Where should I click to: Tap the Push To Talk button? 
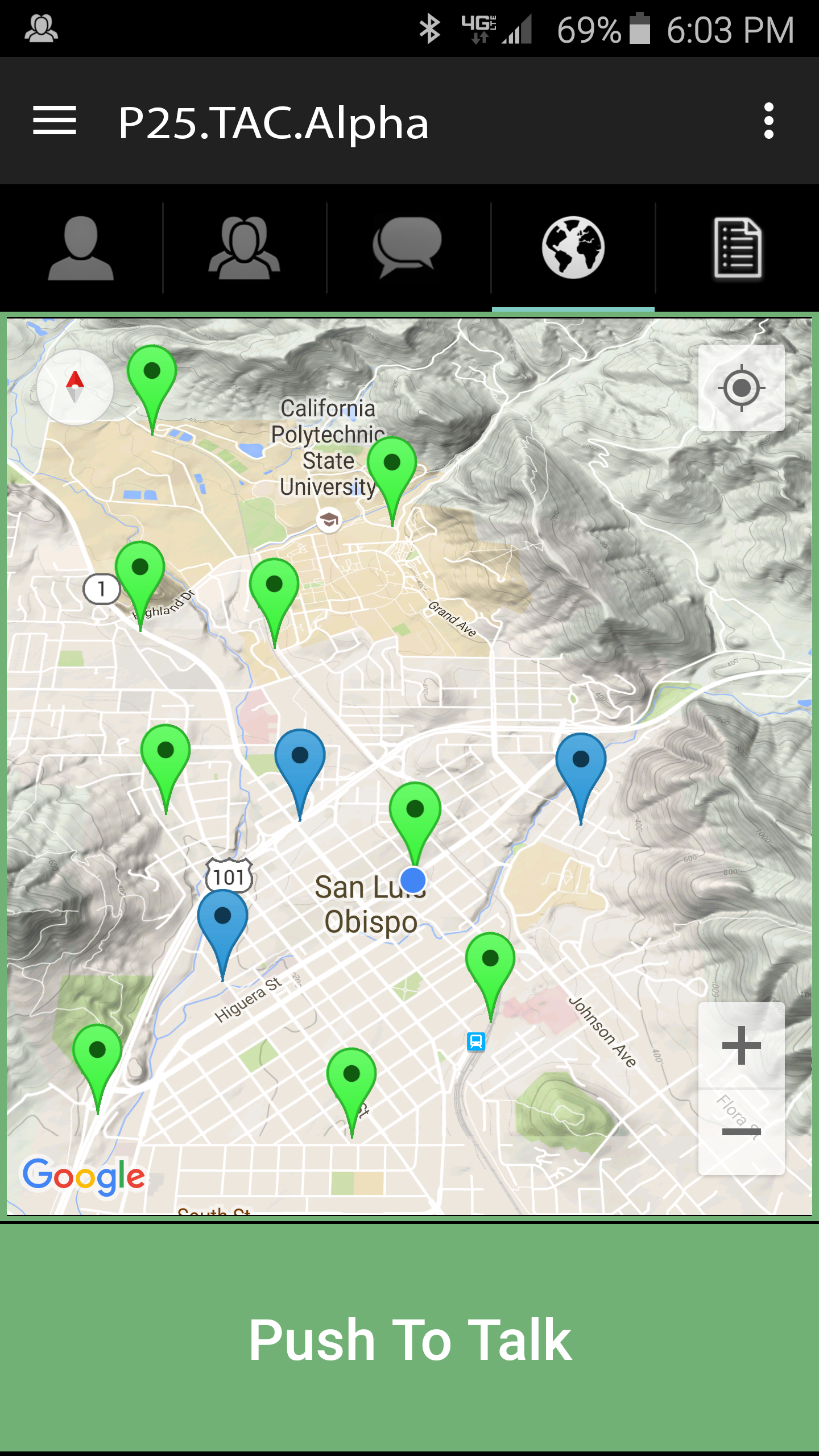coord(409,1339)
